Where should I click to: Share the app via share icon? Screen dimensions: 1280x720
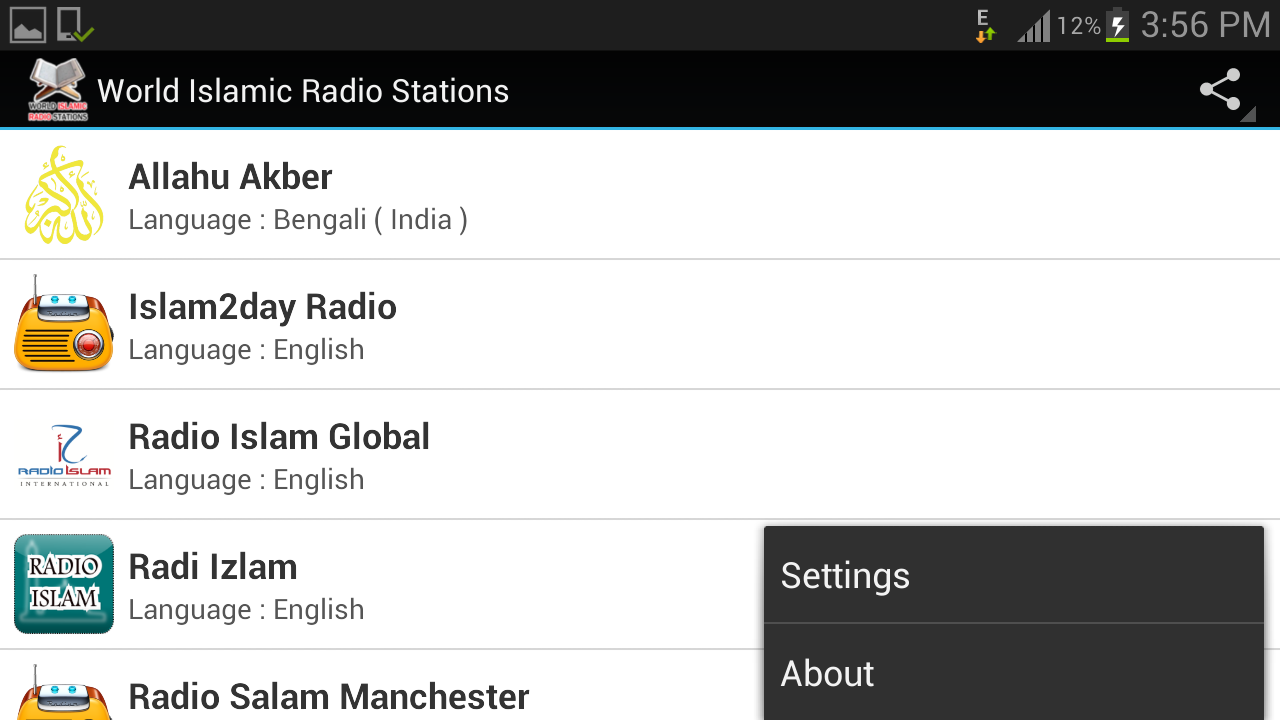tap(1221, 90)
